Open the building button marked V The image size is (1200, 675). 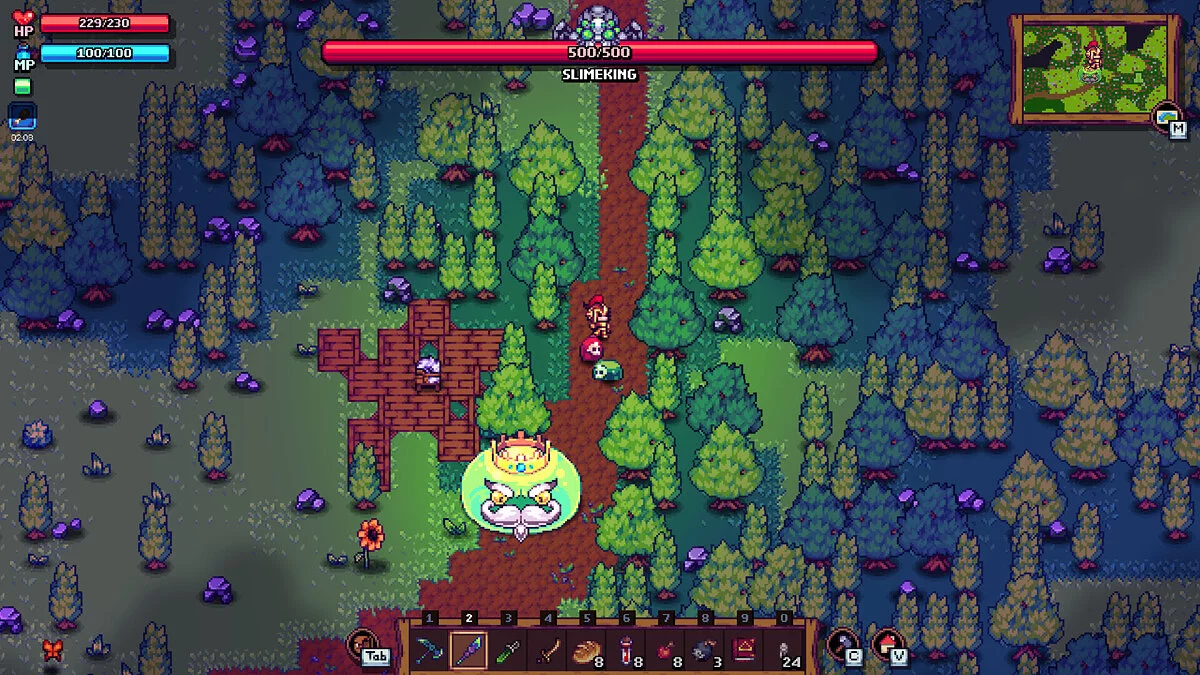click(x=890, y=646)
